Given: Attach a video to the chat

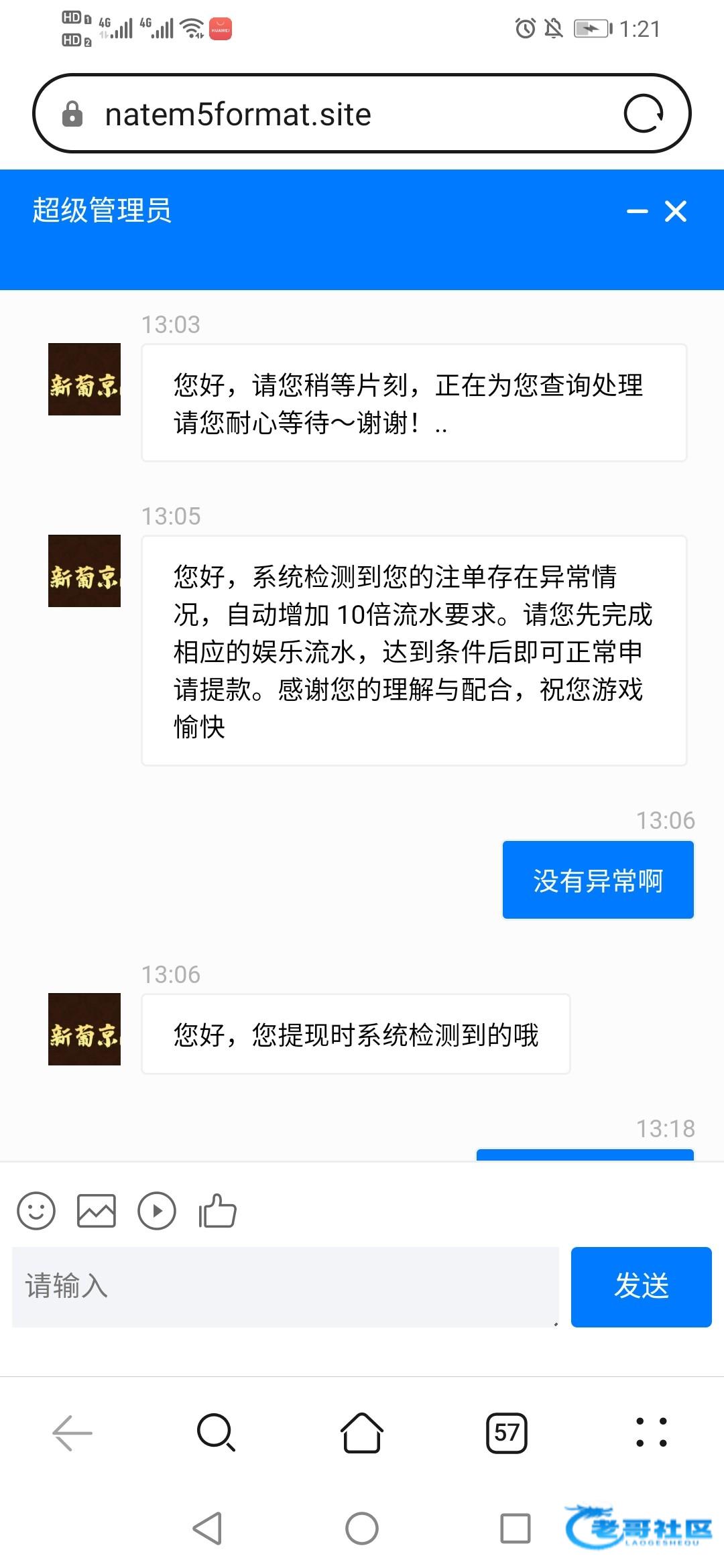Looking at the screenshot, I should 157,1211.
